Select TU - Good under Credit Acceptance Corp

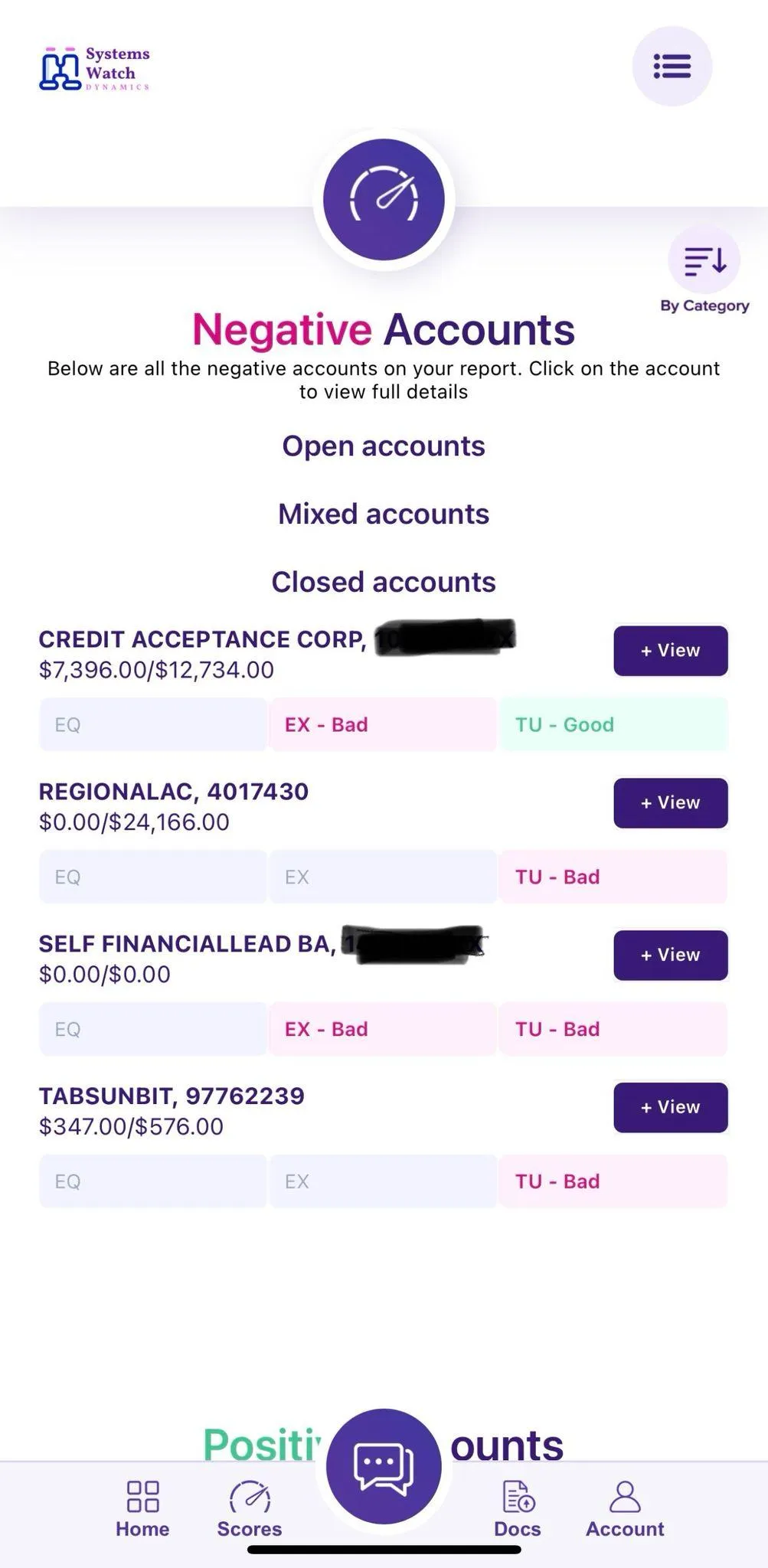coord(613,724)
